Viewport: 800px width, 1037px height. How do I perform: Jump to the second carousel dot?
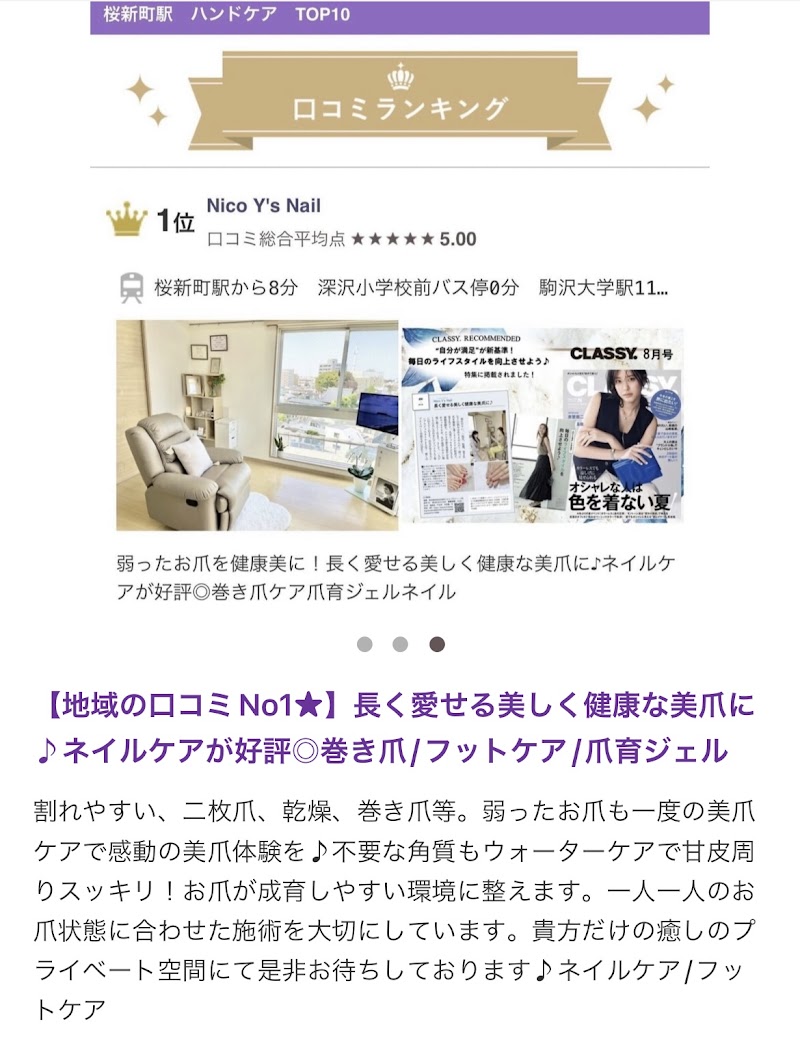click(400, 644)
